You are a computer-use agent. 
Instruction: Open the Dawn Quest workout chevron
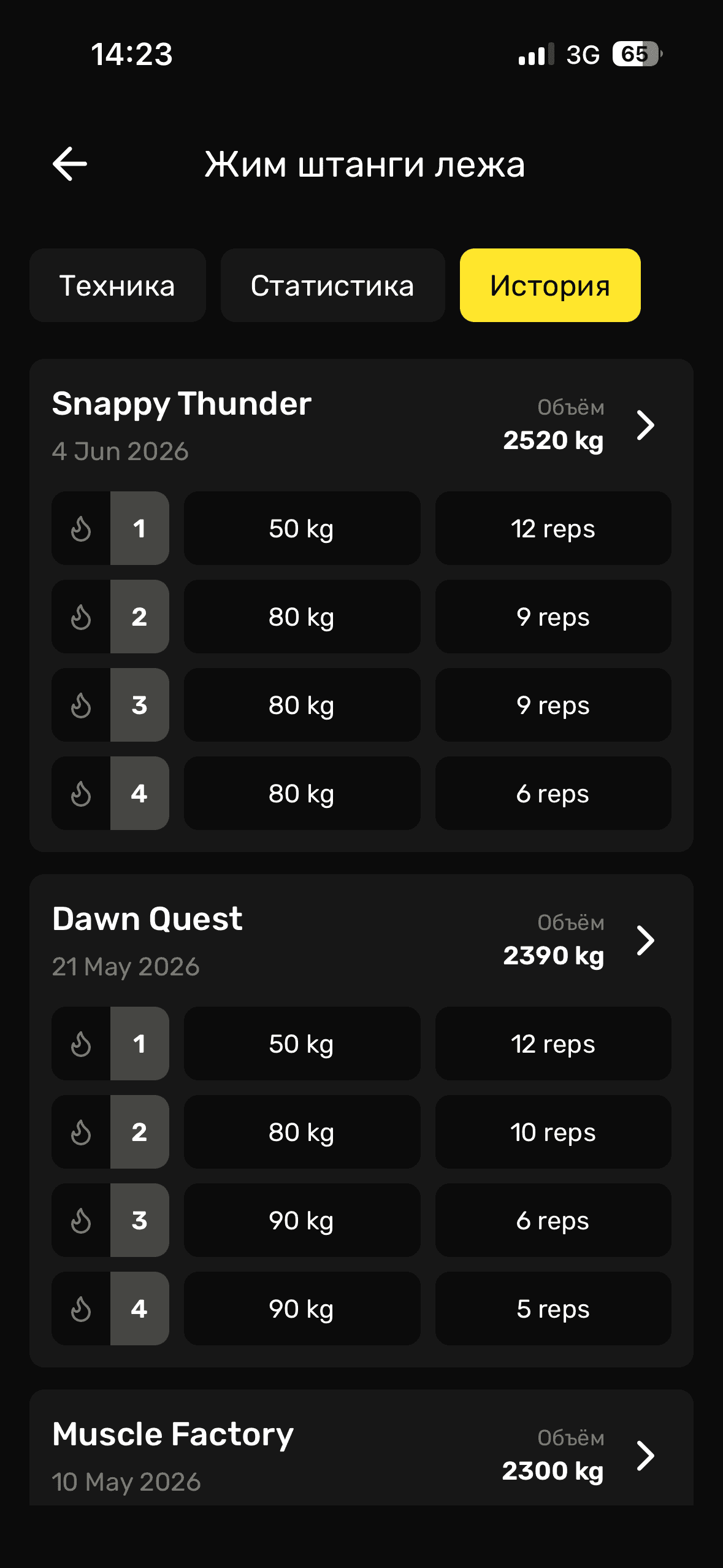(646, 940)
